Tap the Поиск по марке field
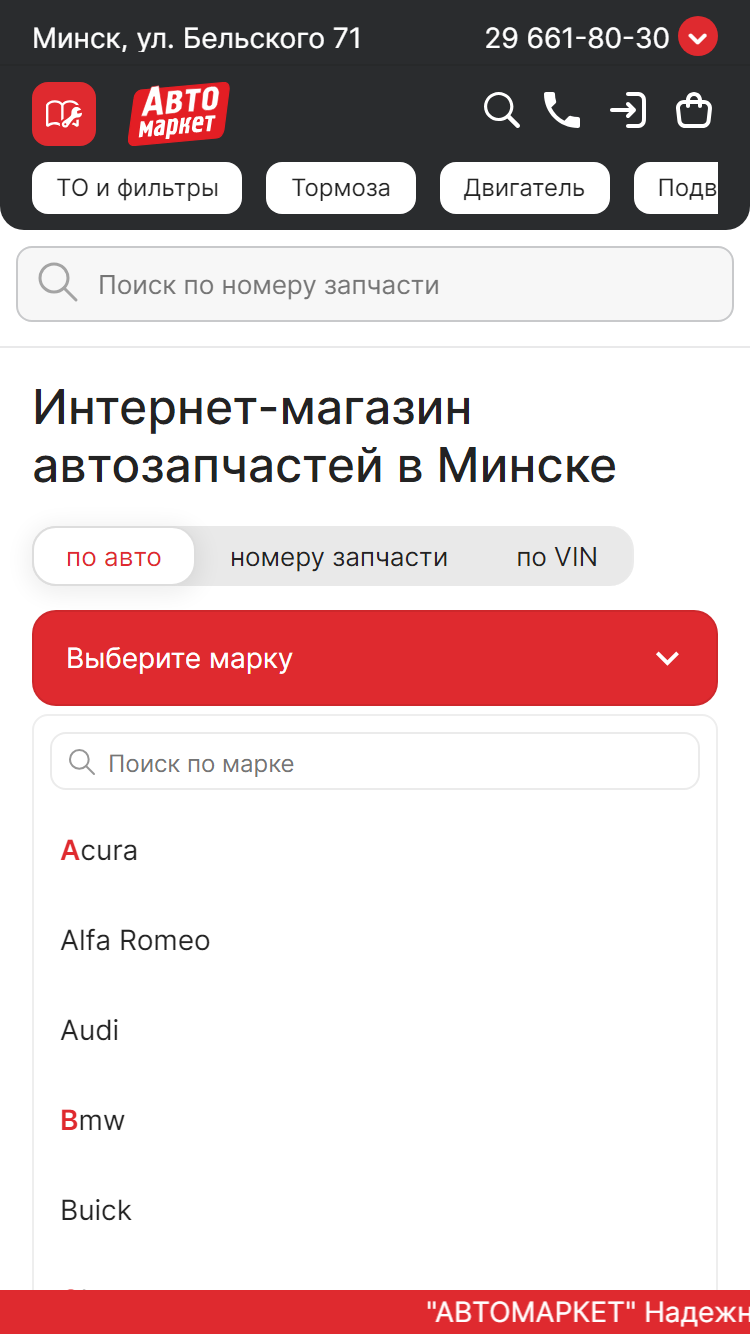This screenshot has width=750, height=1334. 375,763
